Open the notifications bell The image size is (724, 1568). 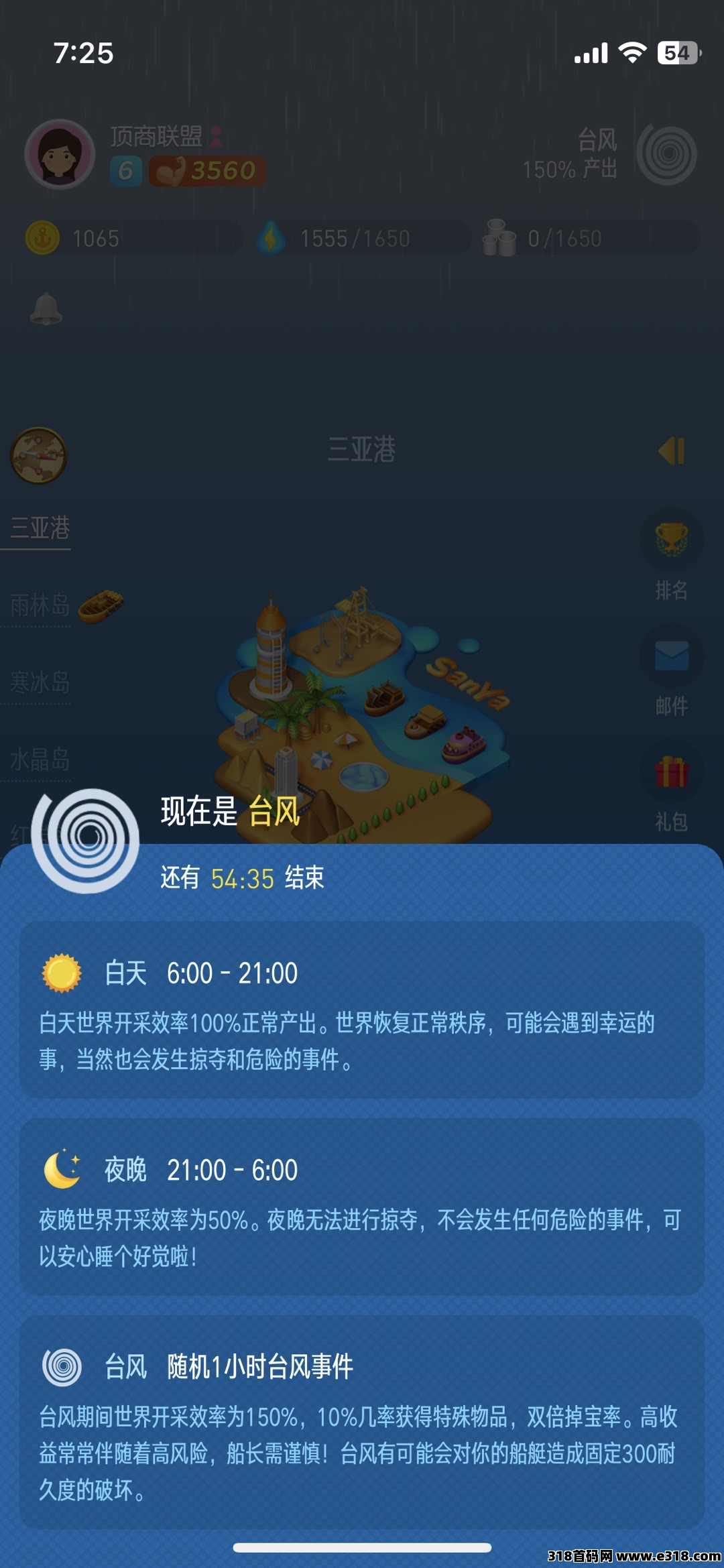(x=46, y=309)
